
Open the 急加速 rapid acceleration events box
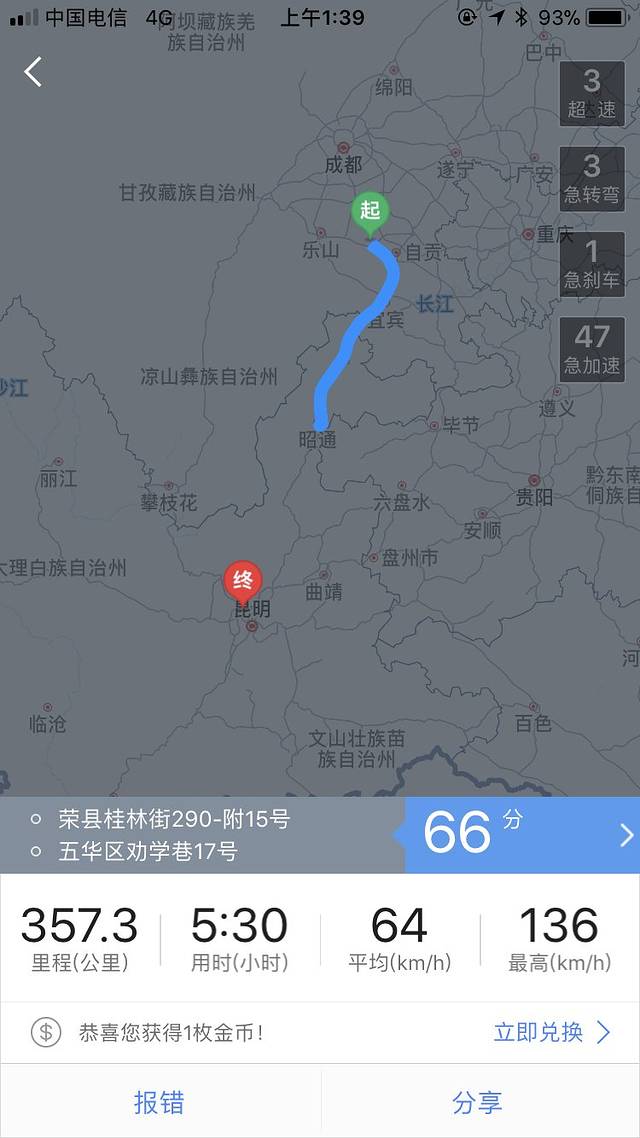coord(592,349)
